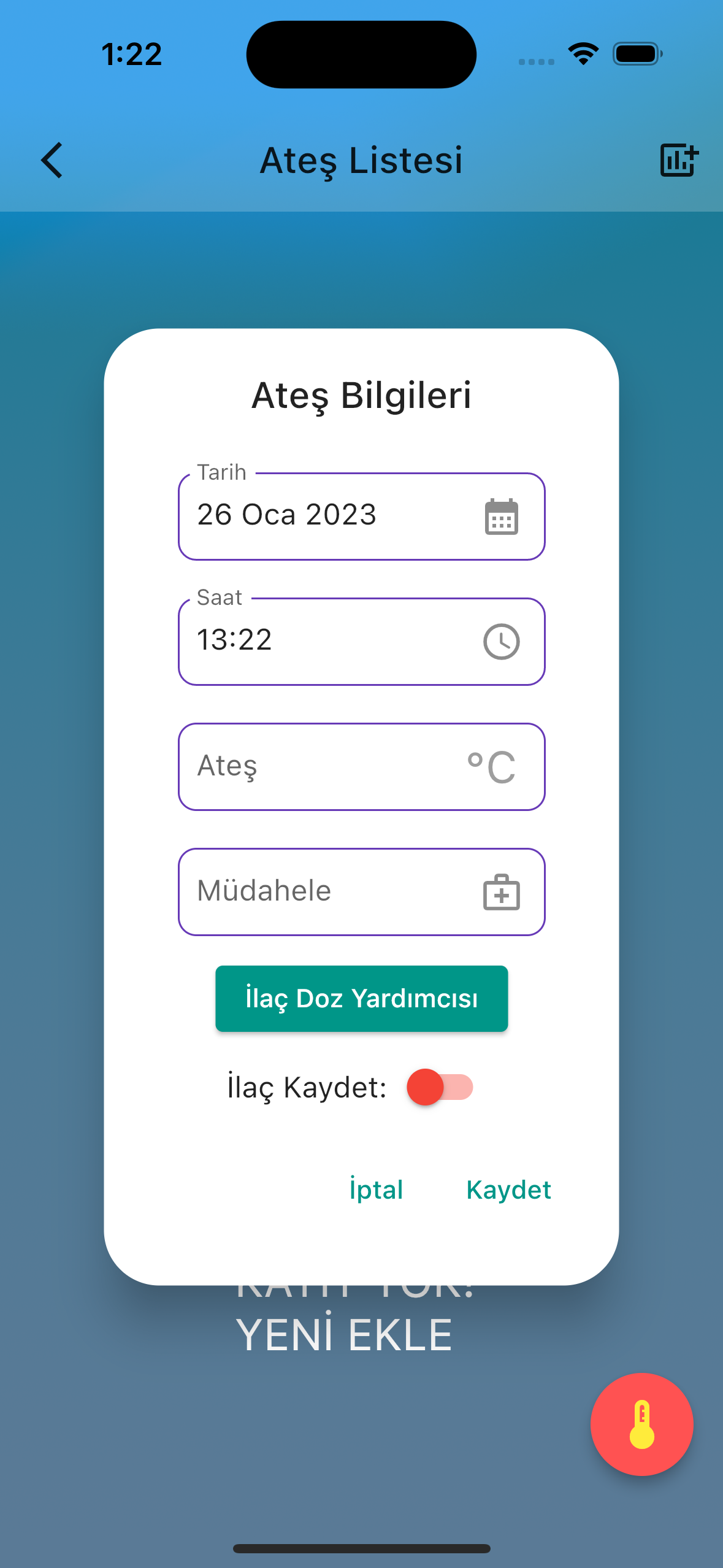
Task: Open the add chart icon
Action: [679, 161]
